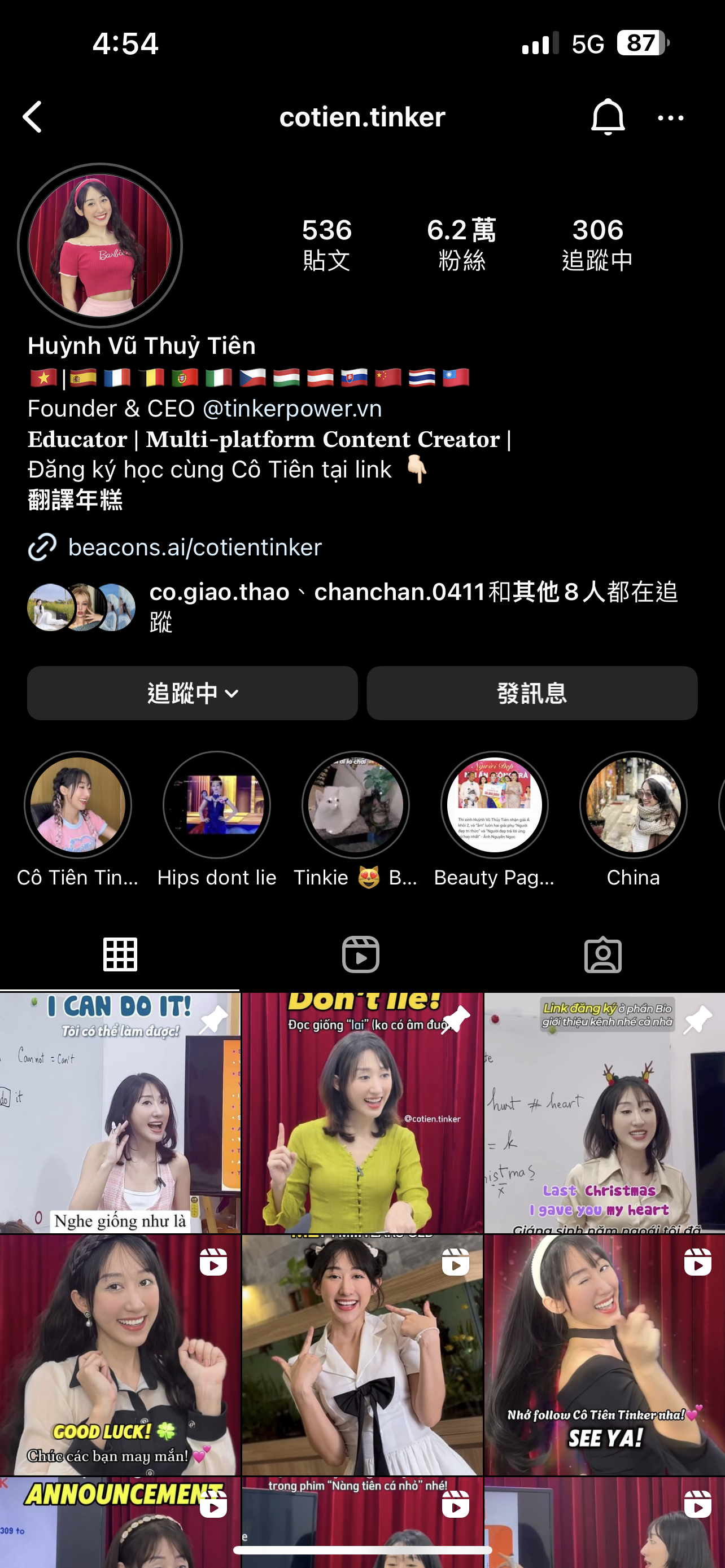
Task: Expand the 追蹤中 following dropdown button
Action: click(x=193, y=693)
